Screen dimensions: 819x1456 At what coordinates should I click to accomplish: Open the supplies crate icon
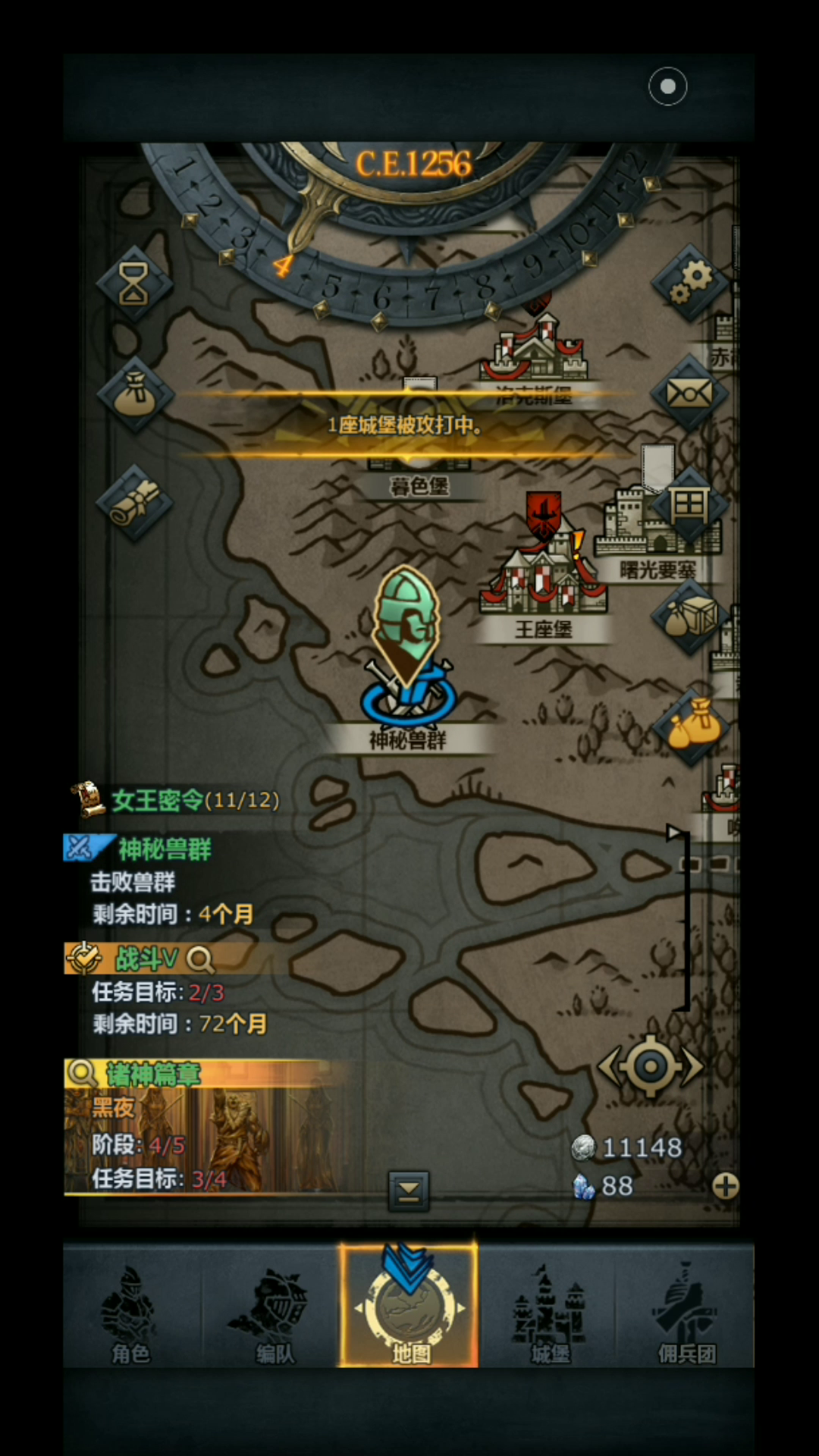[x=689, y=616]
